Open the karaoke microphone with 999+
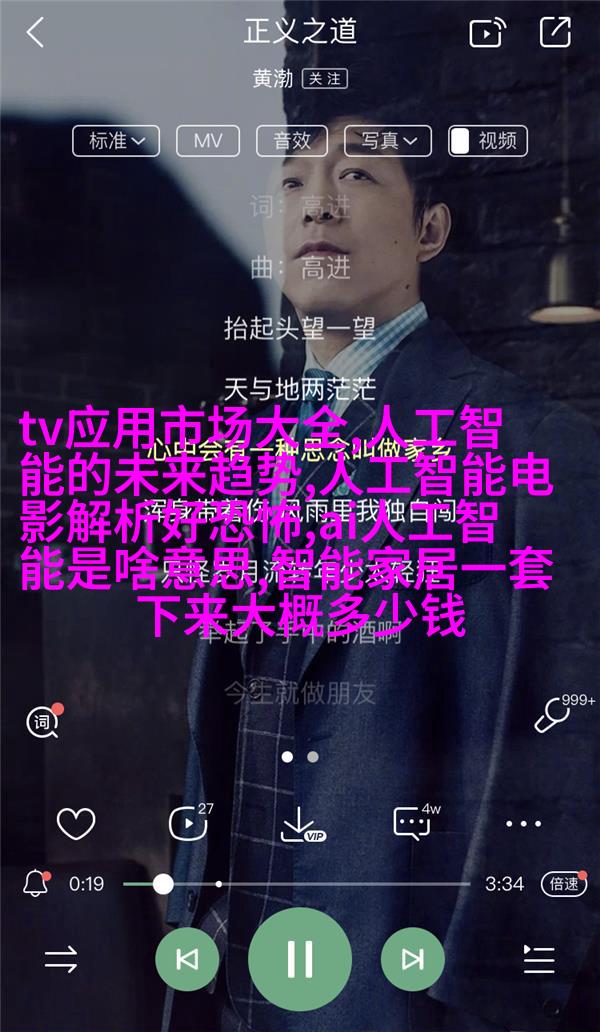This screenshot has height=1032, width=600. [553, 717]
